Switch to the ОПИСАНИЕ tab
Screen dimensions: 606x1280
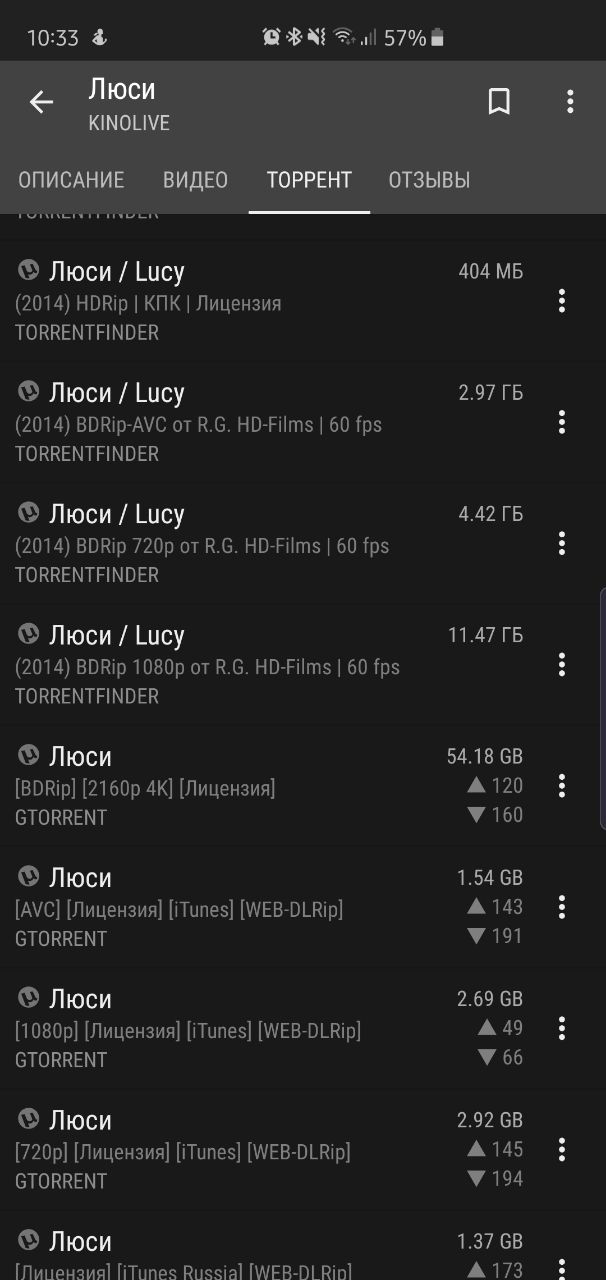71,180
